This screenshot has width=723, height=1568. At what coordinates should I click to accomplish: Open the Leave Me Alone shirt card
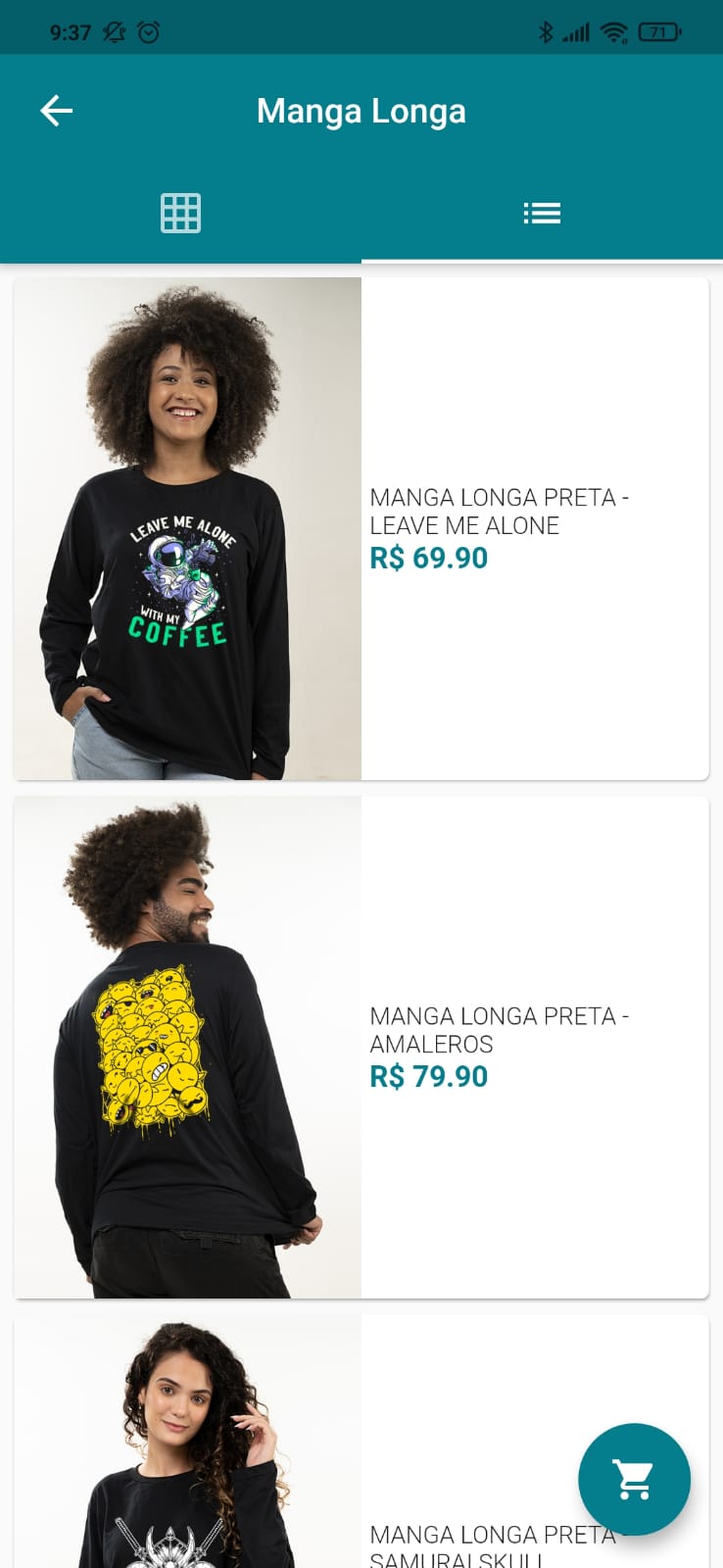pos(361,528)
